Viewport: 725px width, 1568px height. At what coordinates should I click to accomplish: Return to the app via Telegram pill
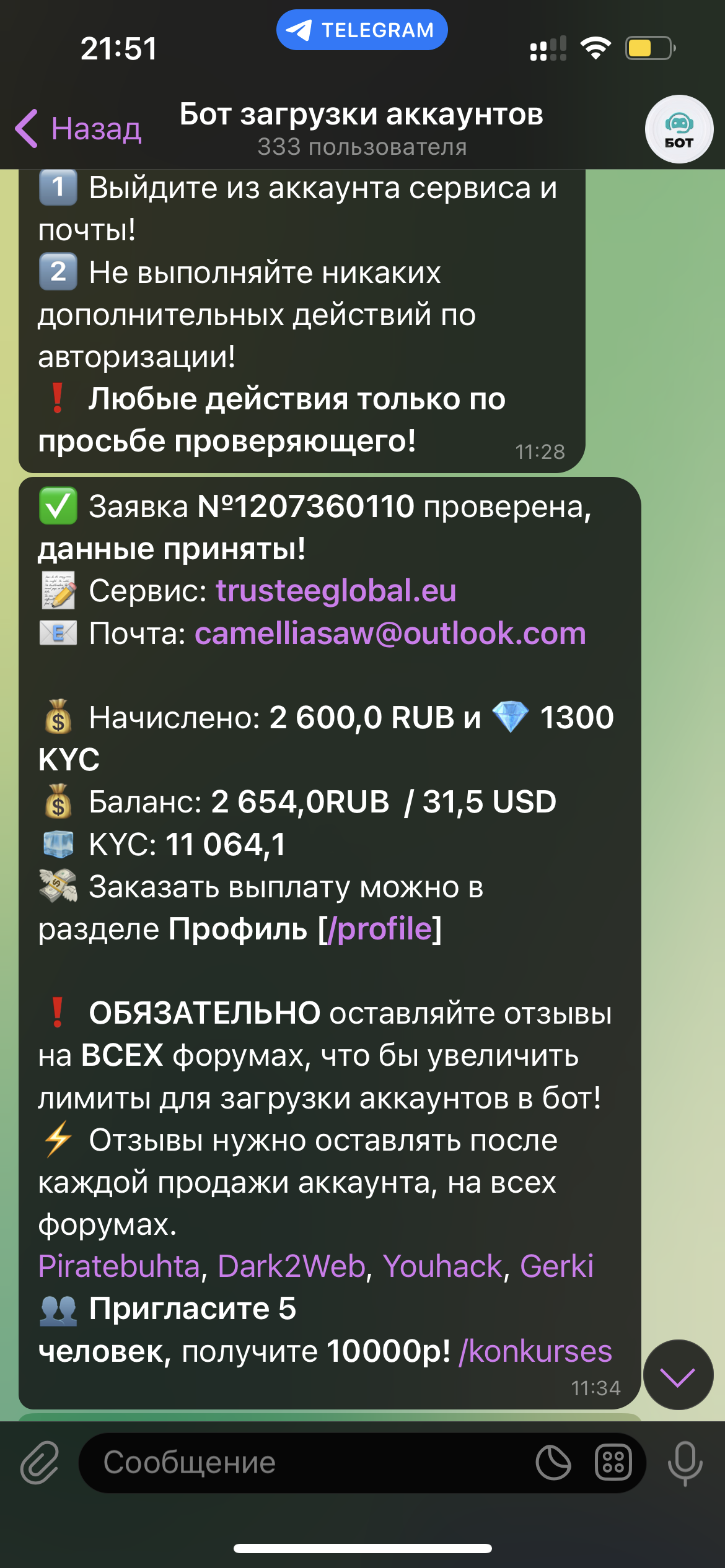362,30
